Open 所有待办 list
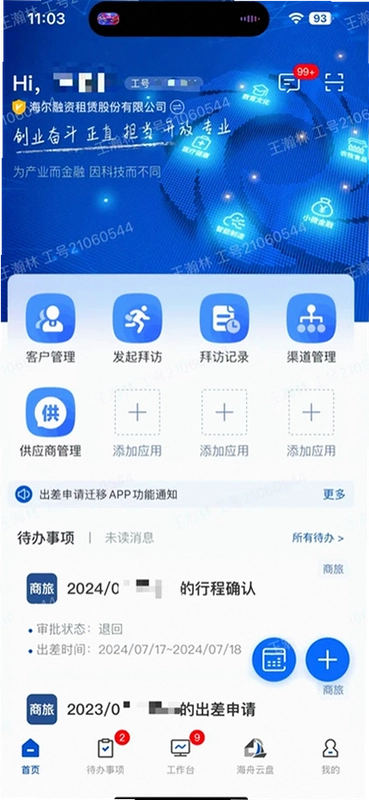 click(317, 538)
